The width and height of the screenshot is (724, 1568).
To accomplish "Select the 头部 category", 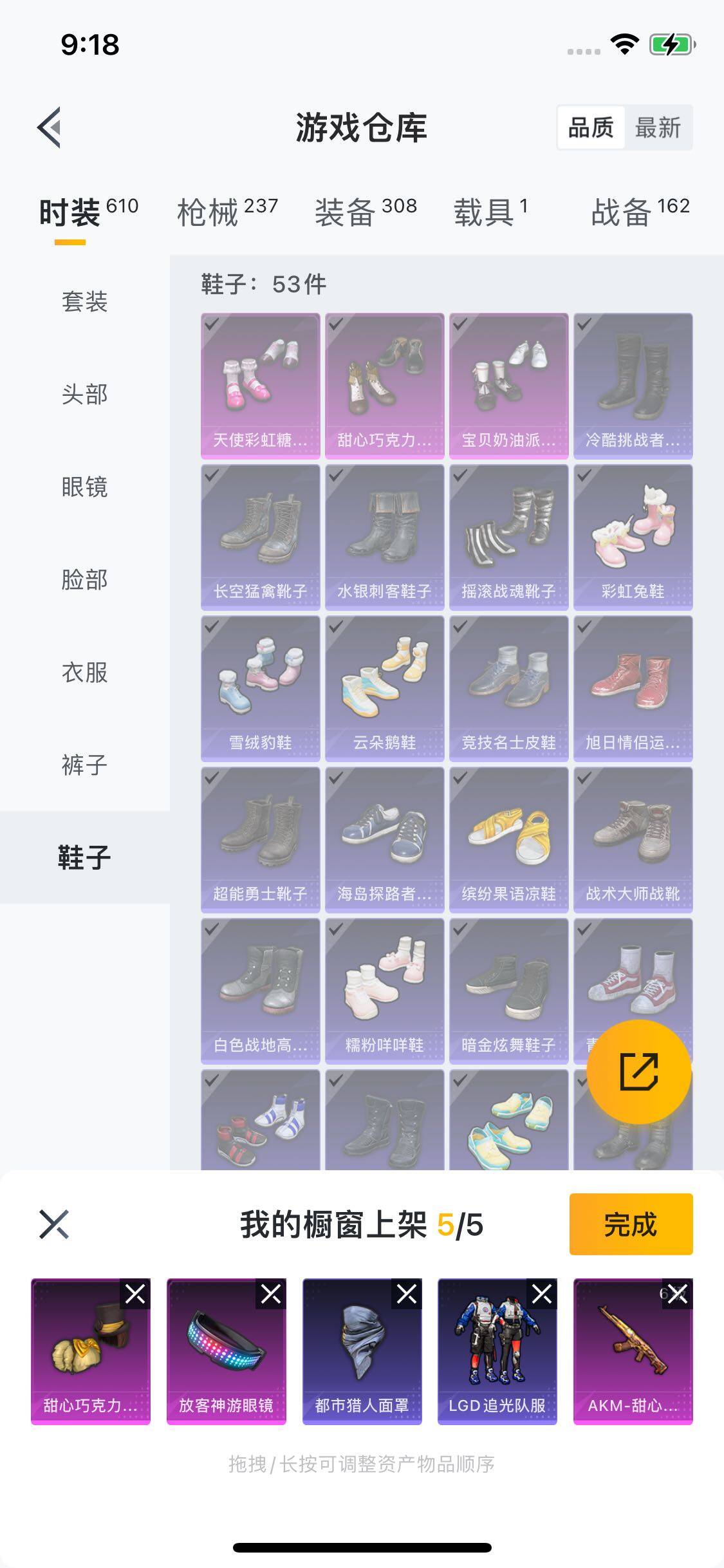I will [84, 394].
